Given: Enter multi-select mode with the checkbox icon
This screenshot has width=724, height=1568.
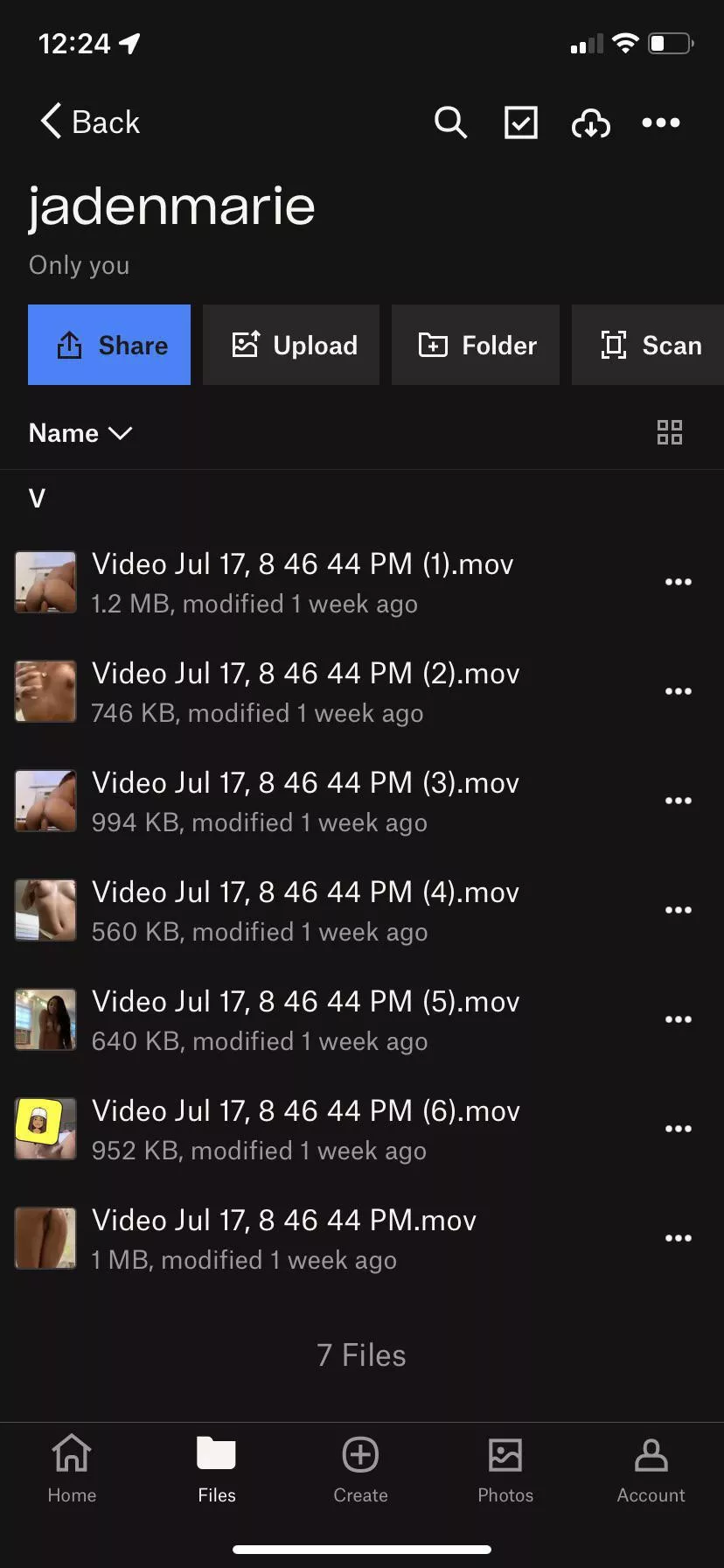Looking at the screenshot, I should [520, 122].
